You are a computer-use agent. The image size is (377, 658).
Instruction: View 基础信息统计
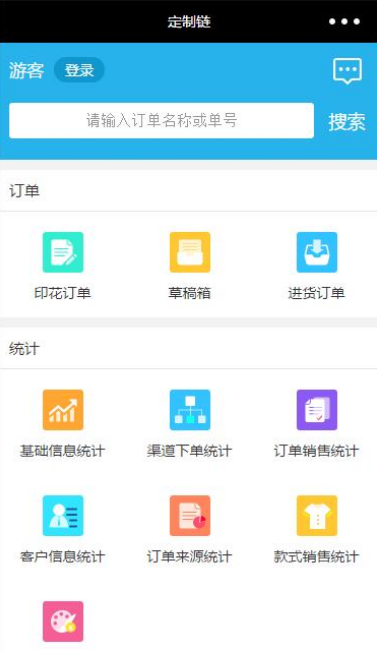click(x=63, y=423)
